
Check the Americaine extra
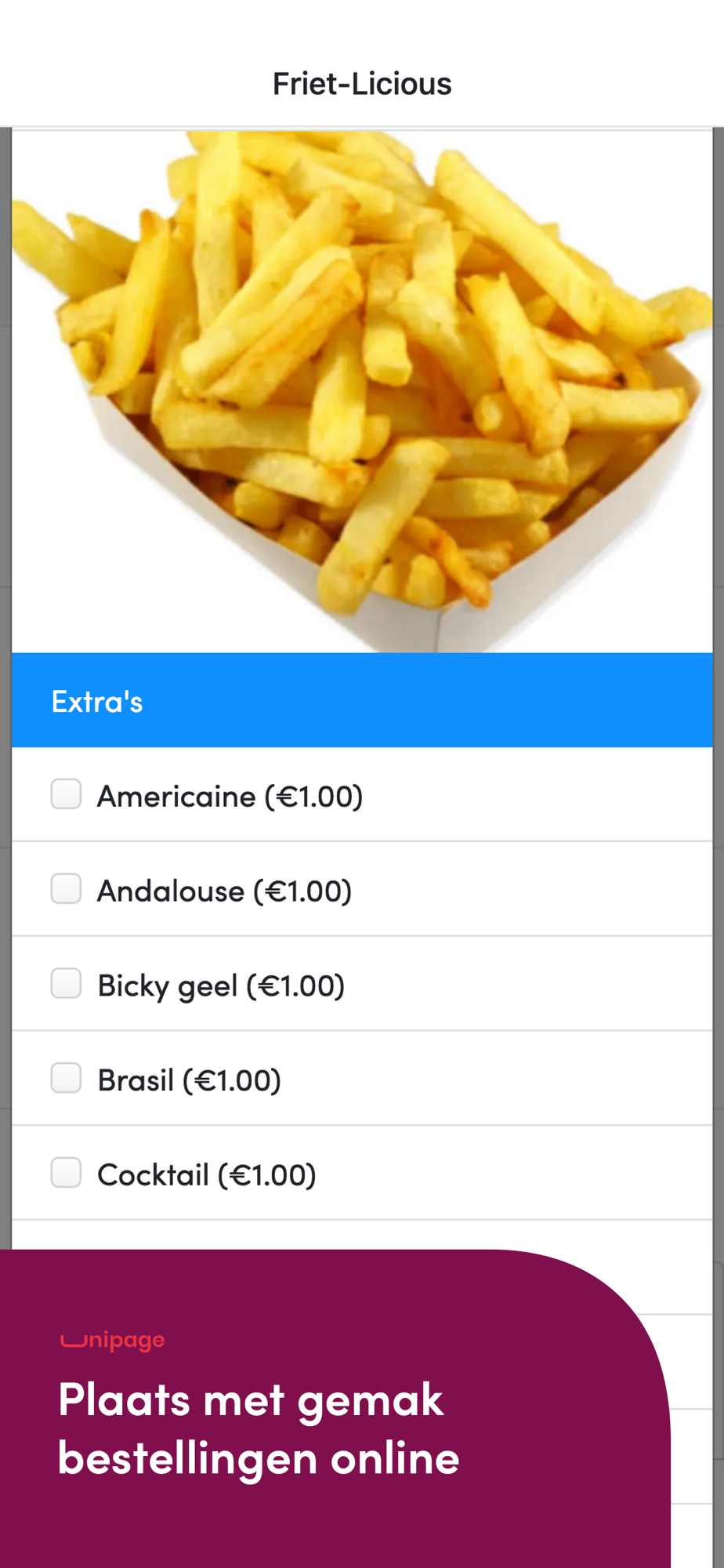tap(66, 794)
